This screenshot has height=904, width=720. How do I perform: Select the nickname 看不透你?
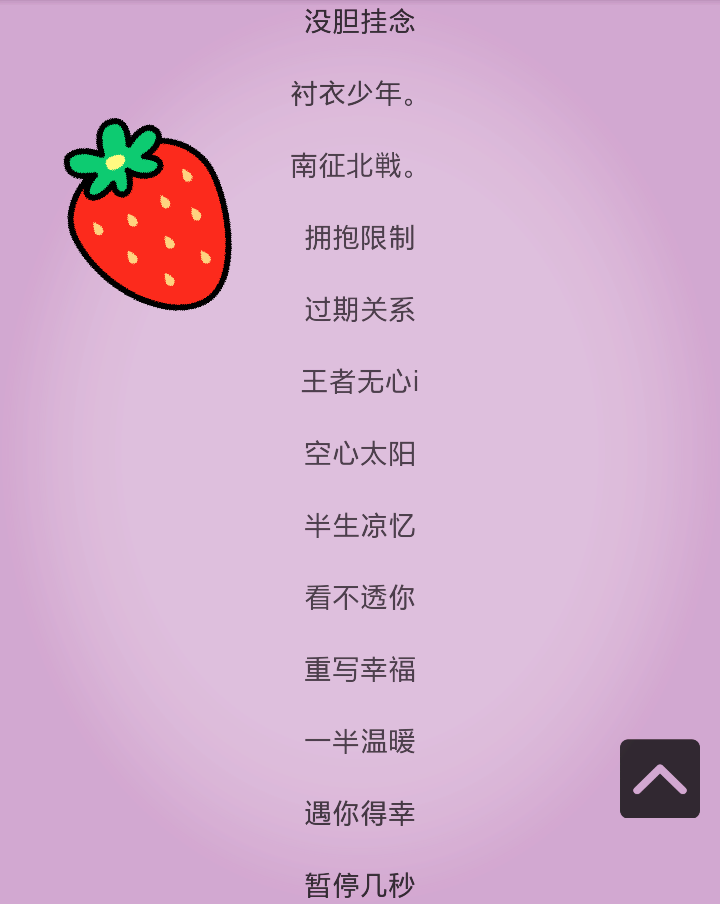360,597
